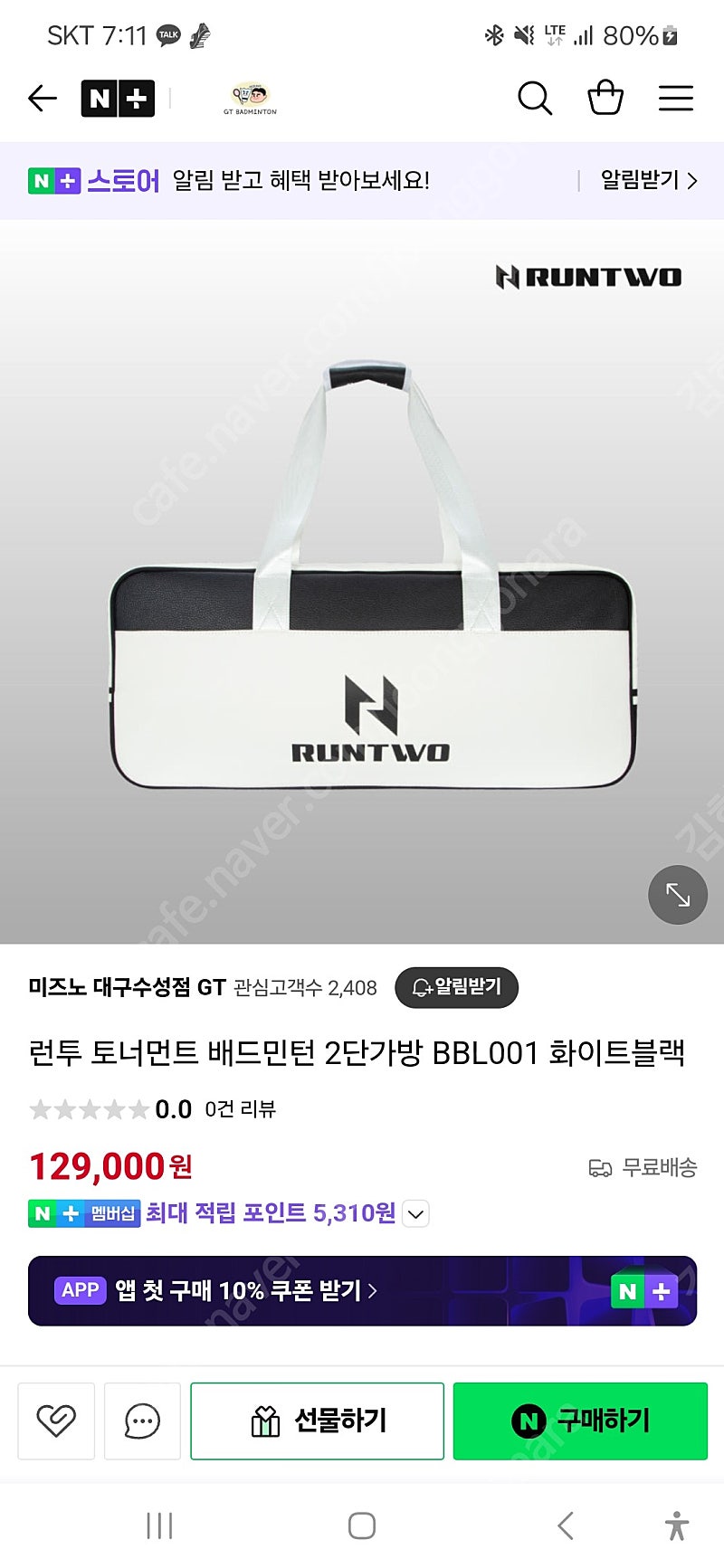This screenshot has height=1568, width=724.
Task: Open recent apps from the navigation bar
Action: pos(159,1525)
